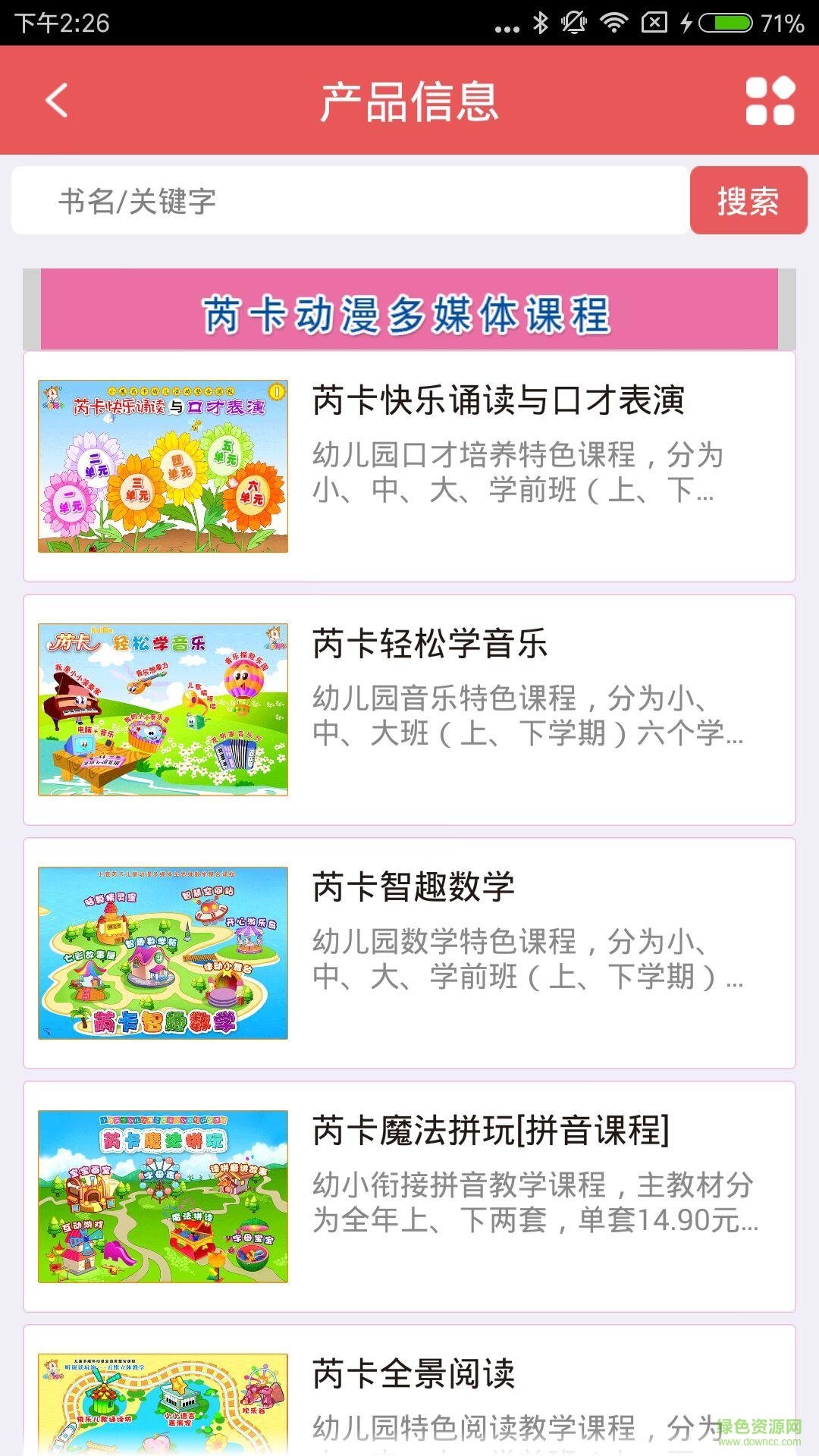Open 芮卡快乐诵读与口才表演 course

pos(409,466)
